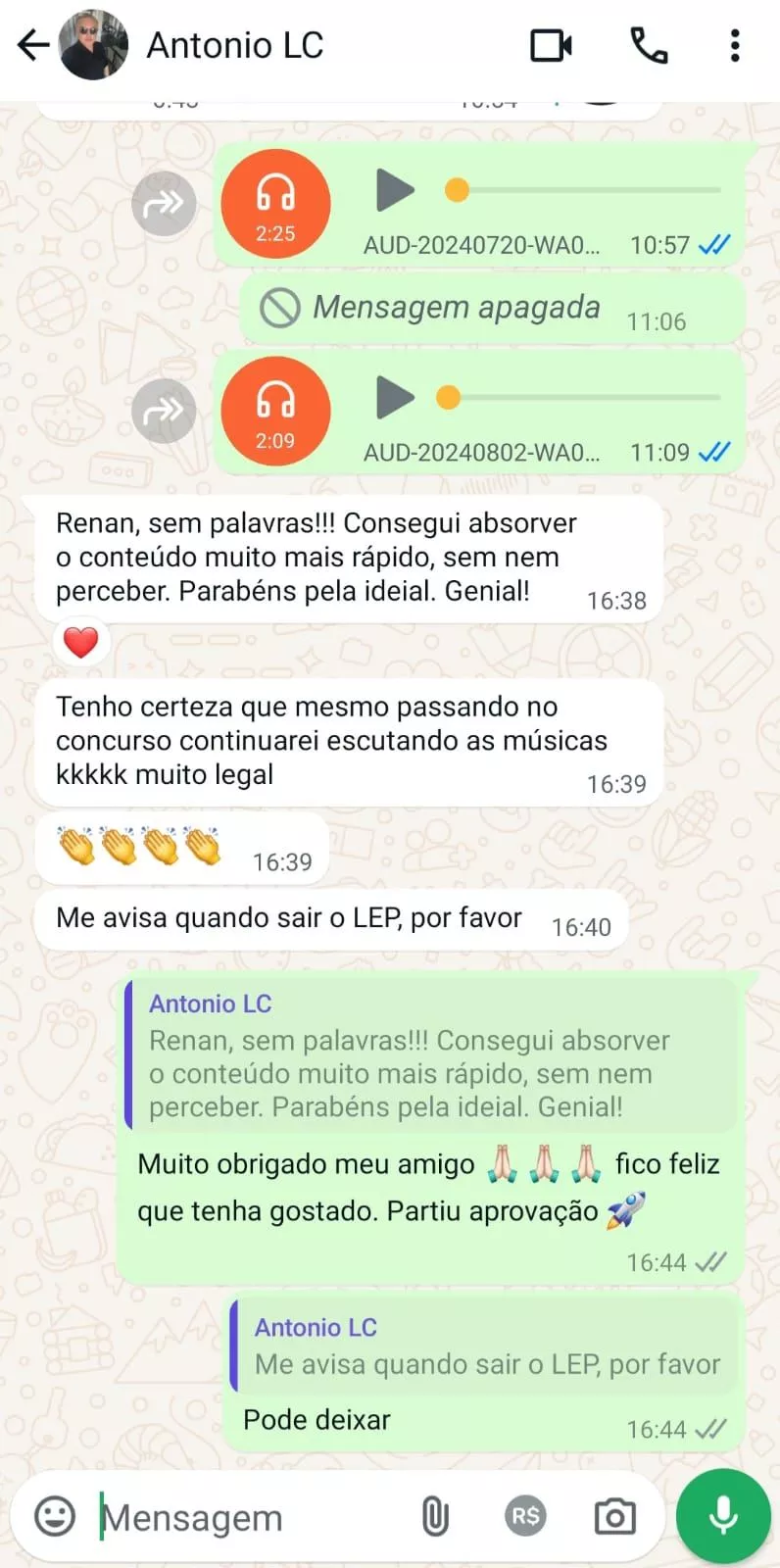Play the 2:09 audio message
780x1568 pixels.
tap(395, 398)
